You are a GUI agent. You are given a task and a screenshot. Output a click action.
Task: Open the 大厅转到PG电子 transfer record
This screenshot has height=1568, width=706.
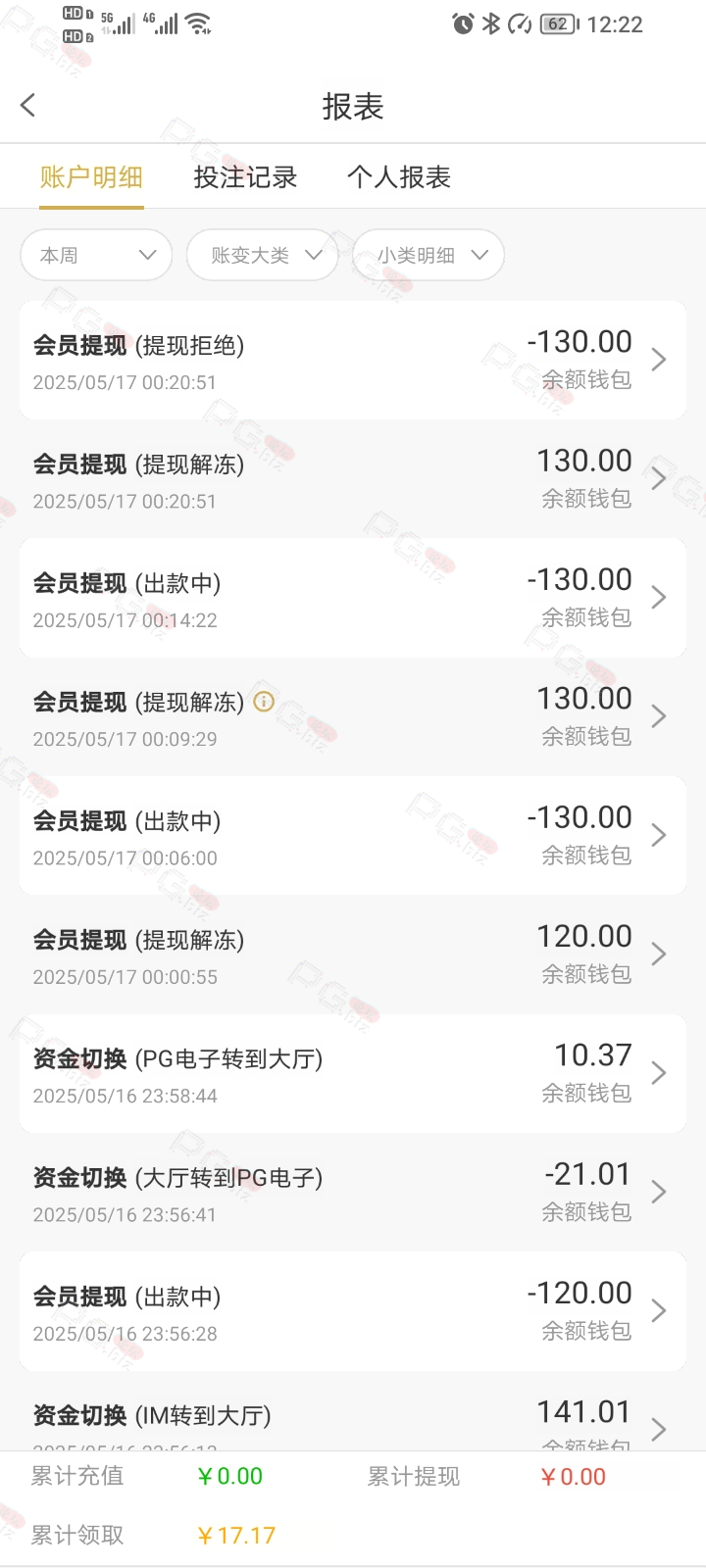point(353,1192)
